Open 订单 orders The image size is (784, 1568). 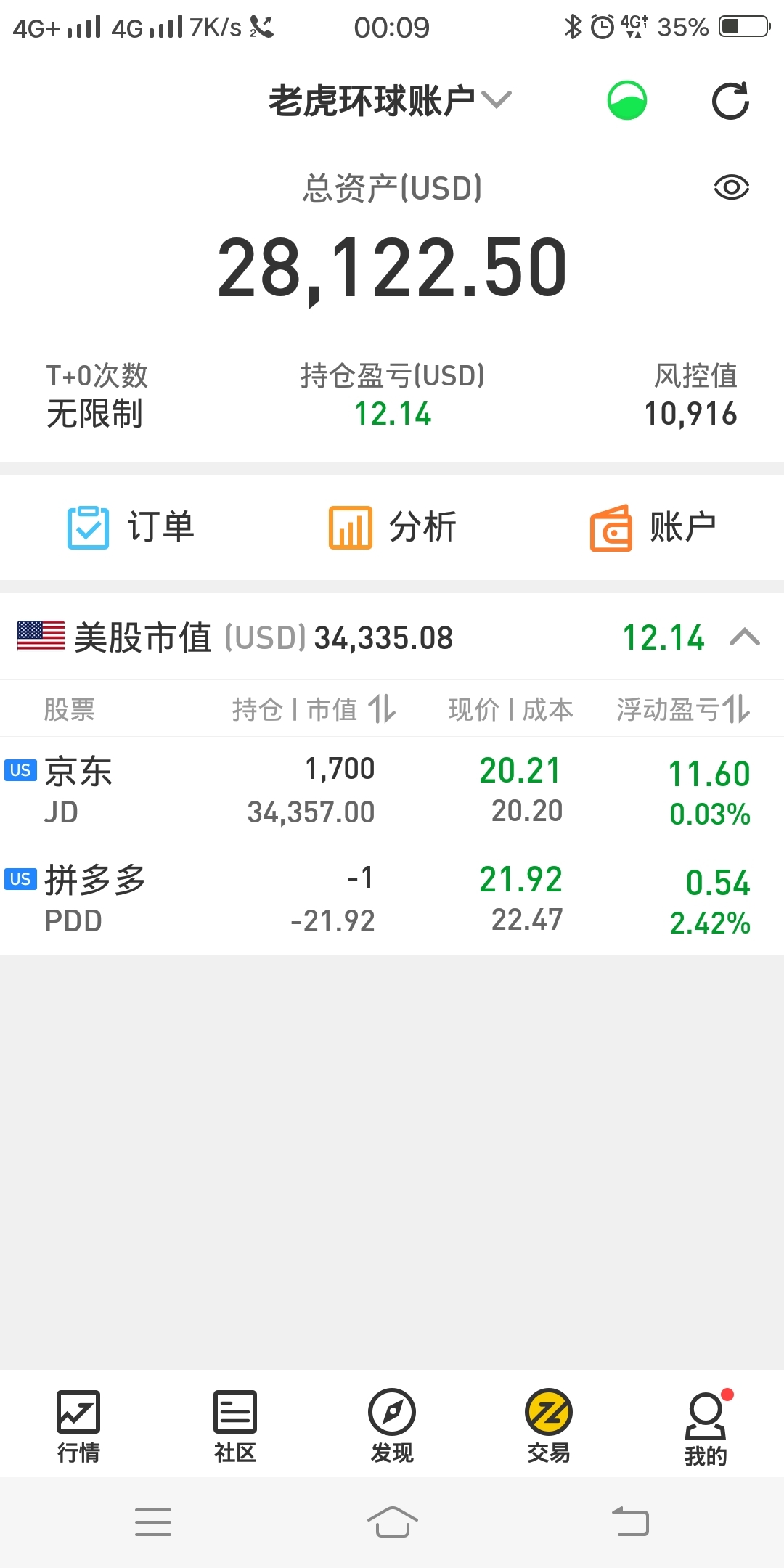131,528
